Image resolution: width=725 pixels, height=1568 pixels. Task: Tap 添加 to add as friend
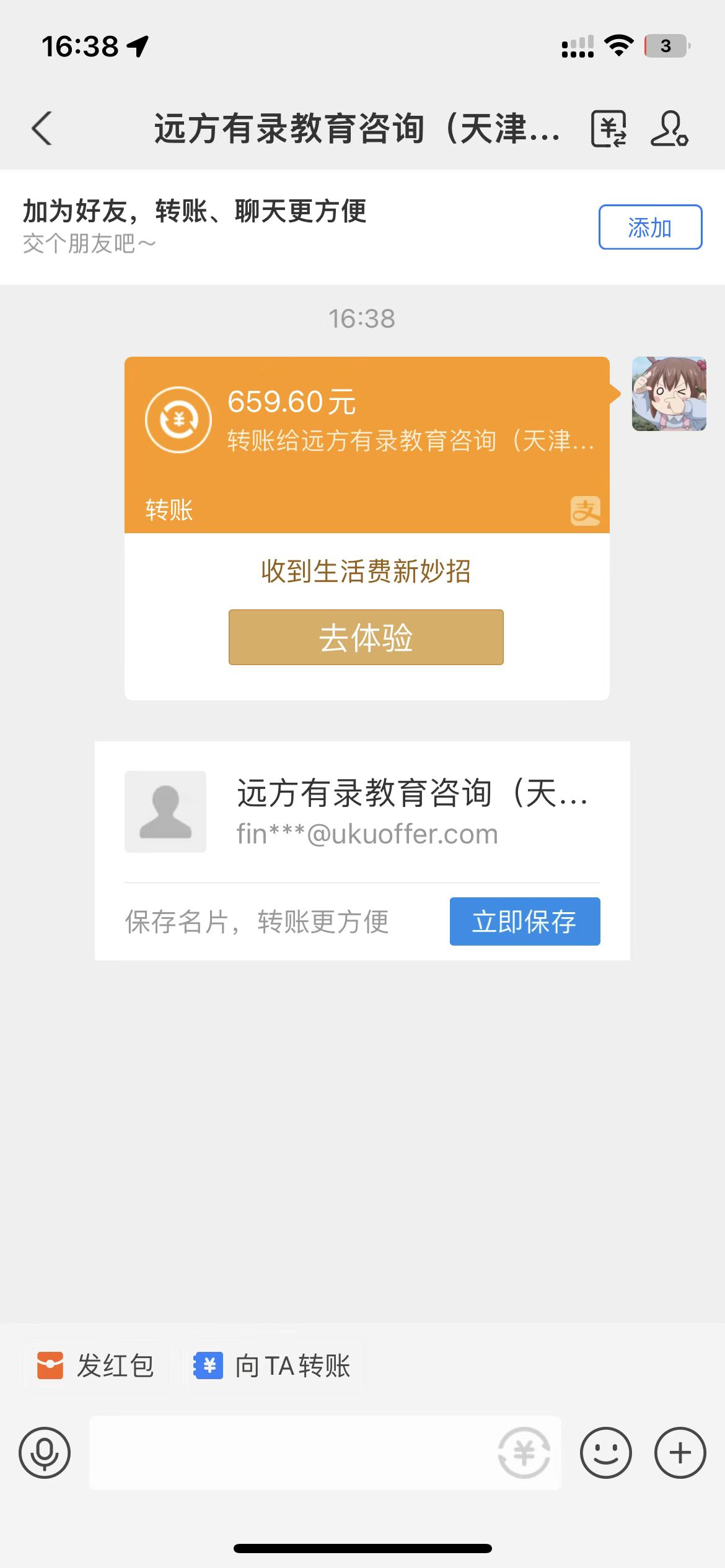click(x=650, y=227)
